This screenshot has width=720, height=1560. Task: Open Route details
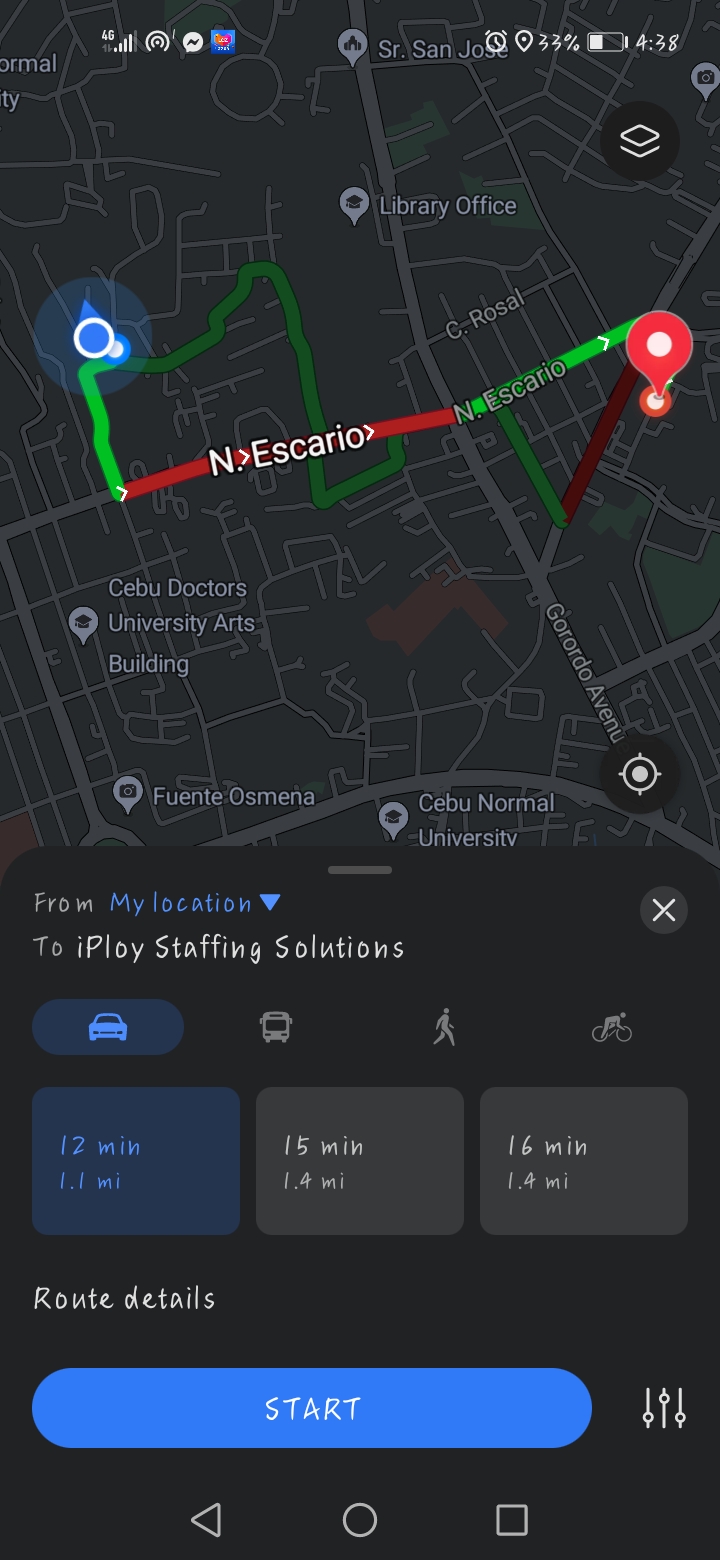[x=125, y=1298]
